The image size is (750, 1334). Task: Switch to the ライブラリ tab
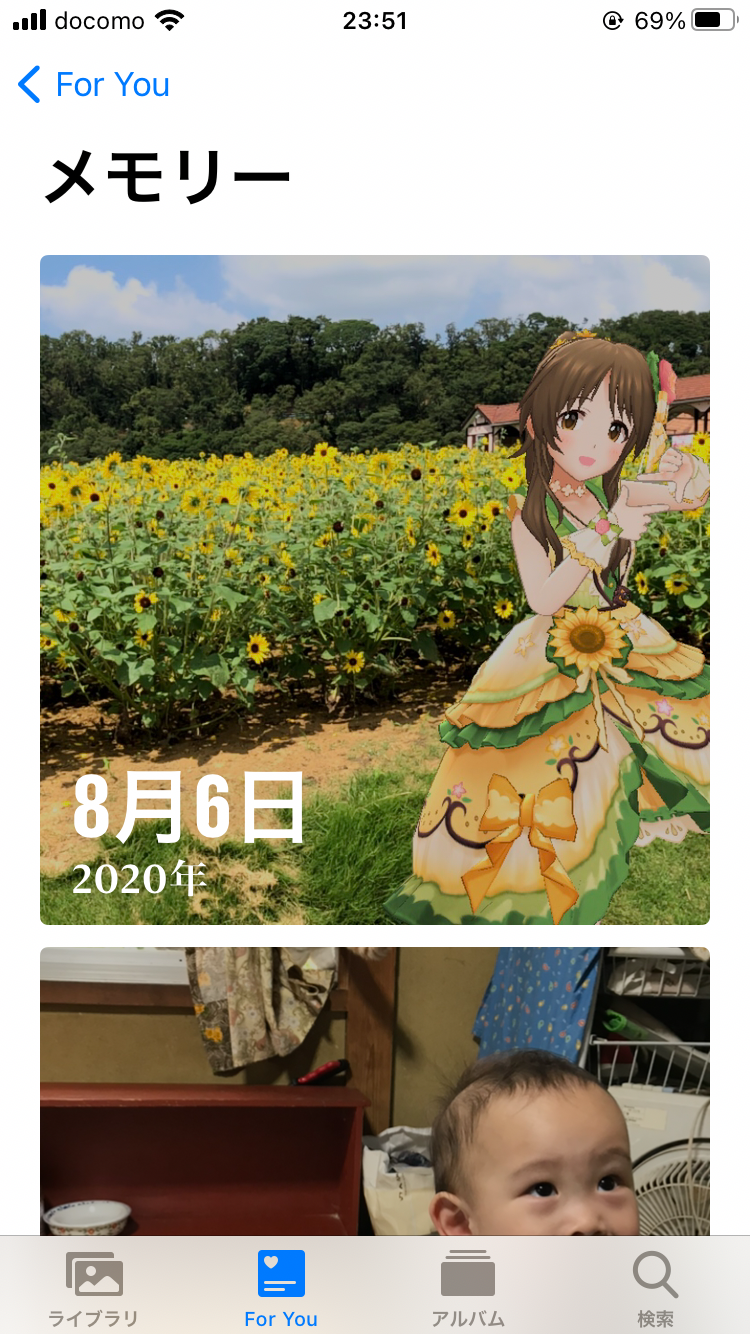pos(94,1288)
